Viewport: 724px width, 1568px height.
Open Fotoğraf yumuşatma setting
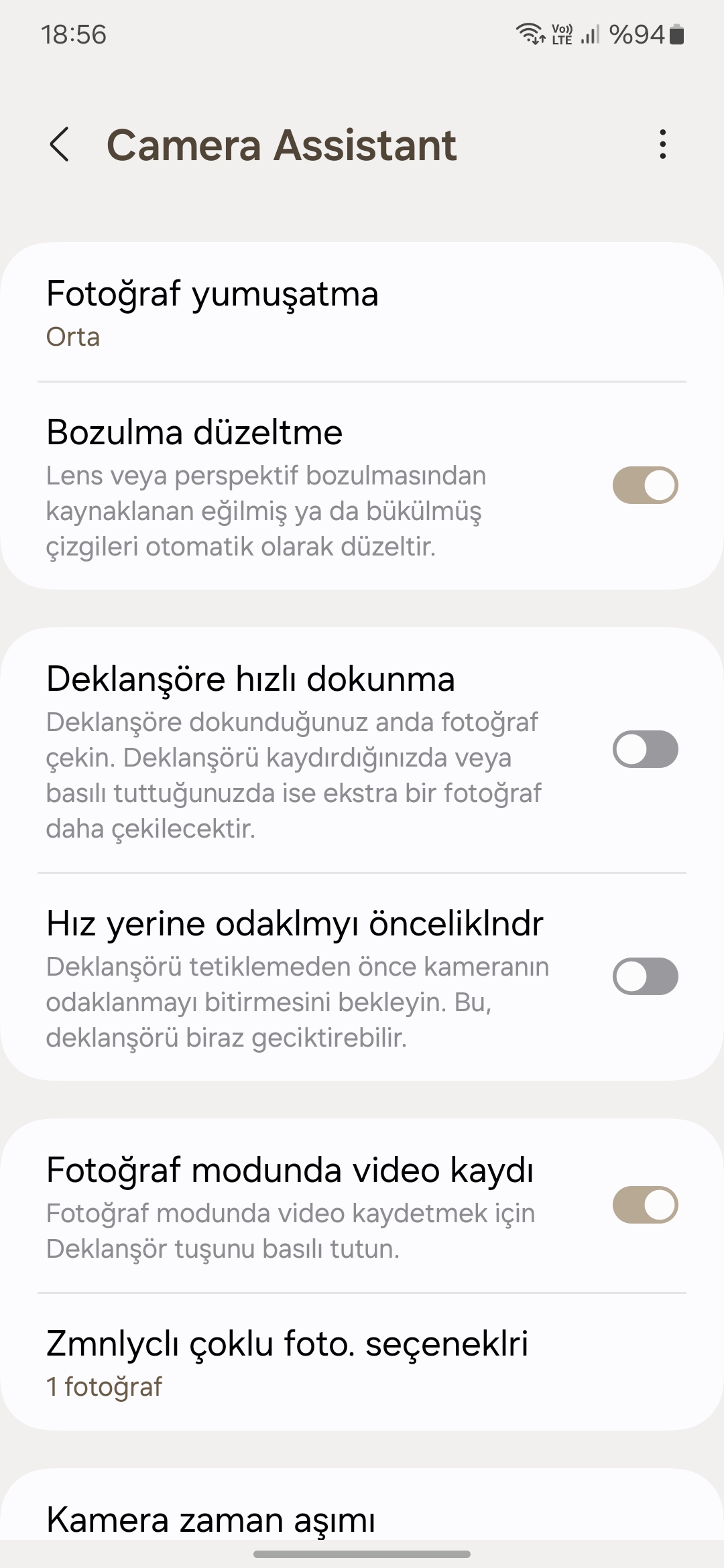(x=362, y=312)
